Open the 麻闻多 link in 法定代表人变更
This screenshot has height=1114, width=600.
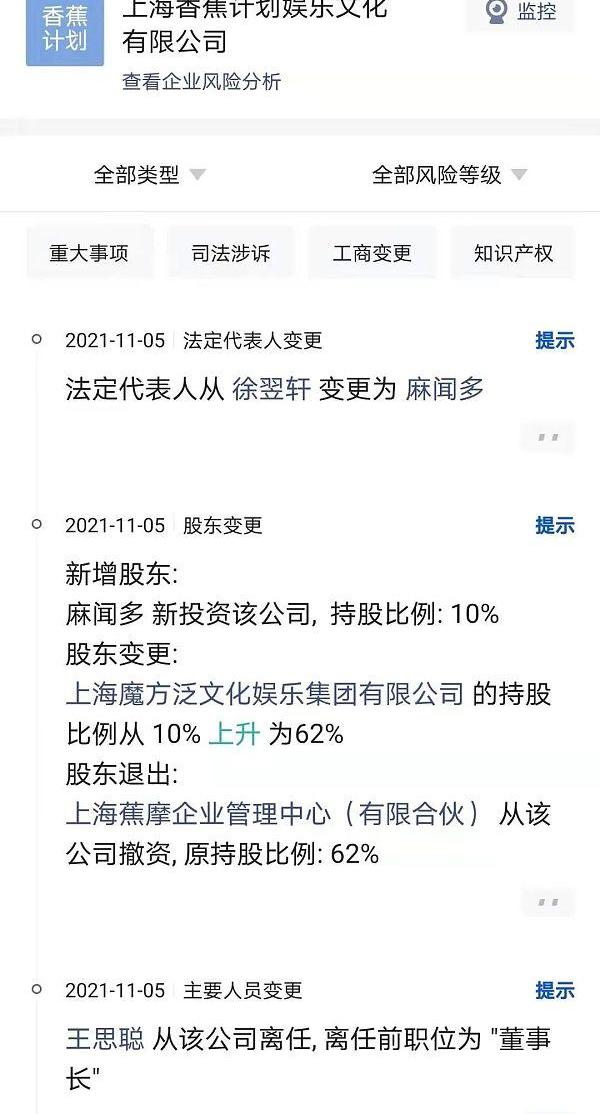445,389
